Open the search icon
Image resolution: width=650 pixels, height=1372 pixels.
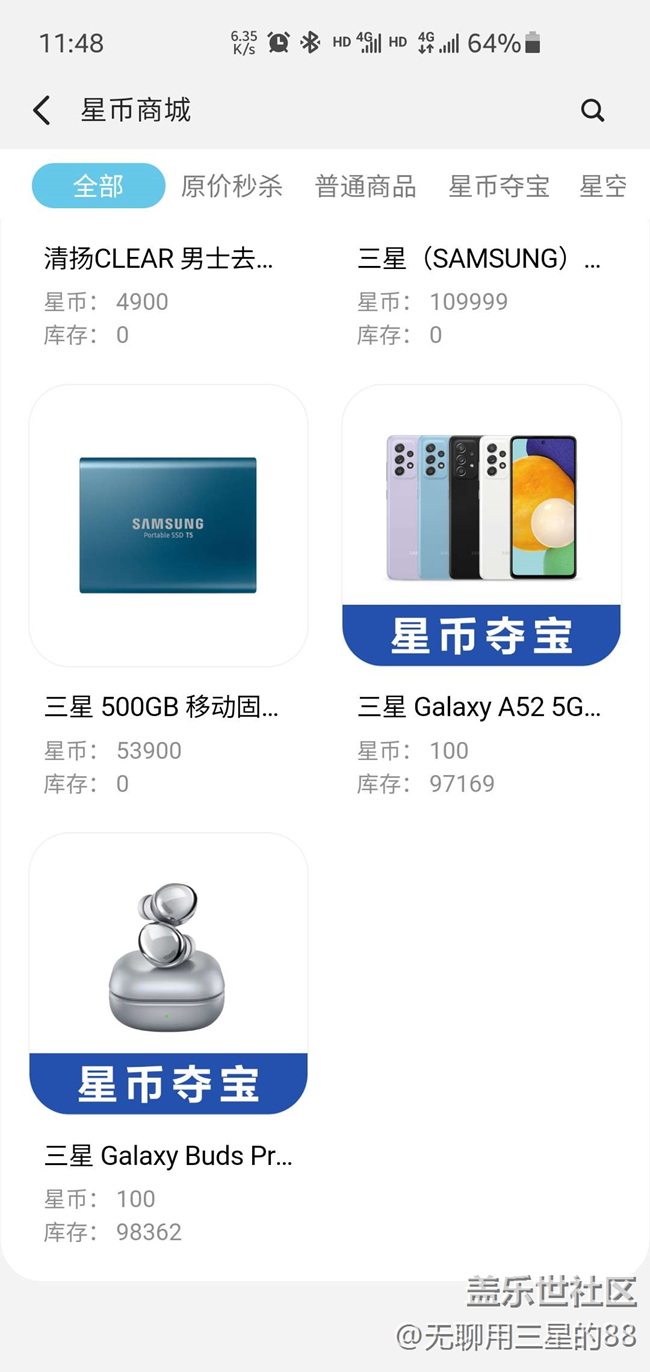click(x=593, y=110)
